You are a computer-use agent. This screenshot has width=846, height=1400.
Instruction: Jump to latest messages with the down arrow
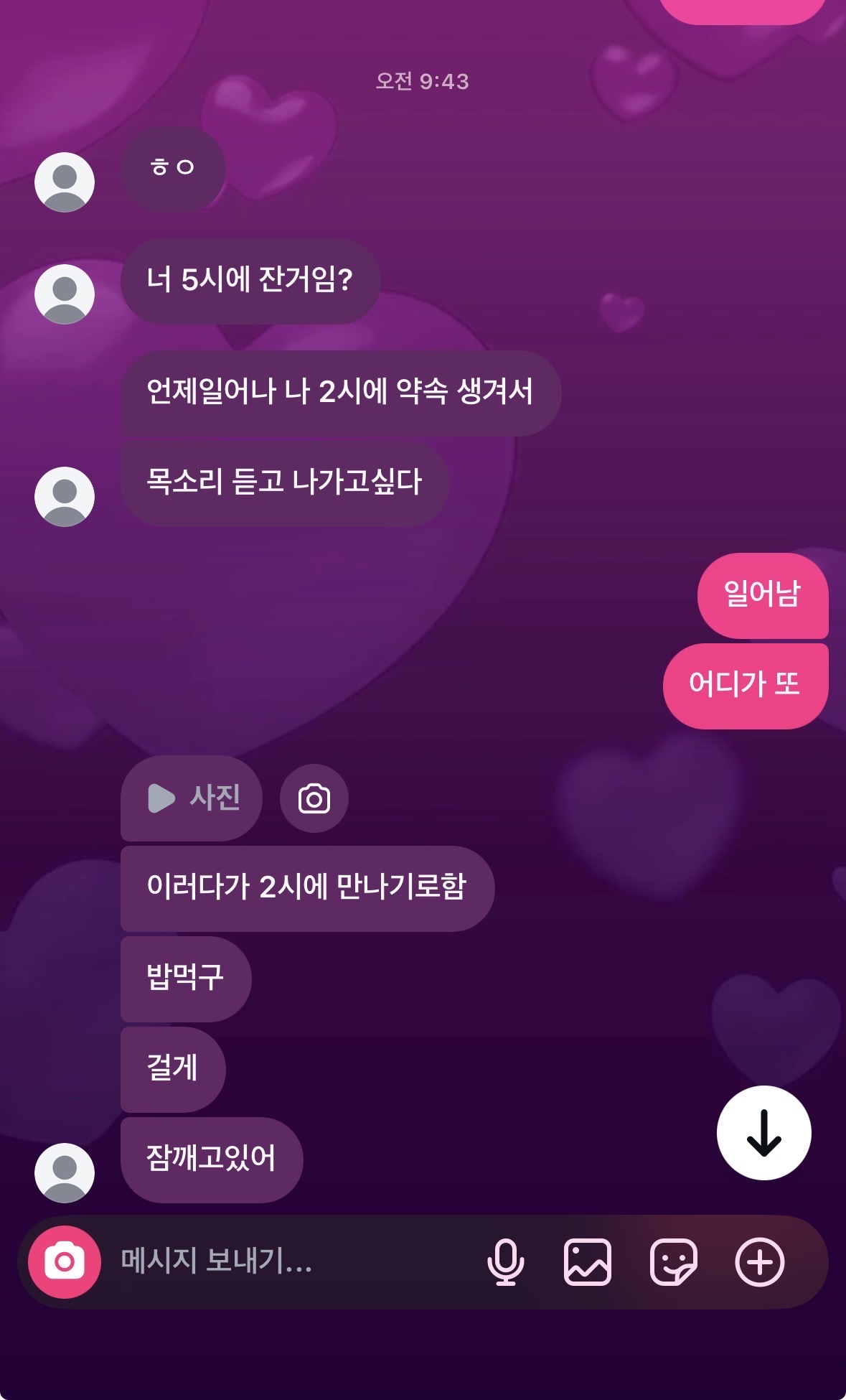[763, 1133]
